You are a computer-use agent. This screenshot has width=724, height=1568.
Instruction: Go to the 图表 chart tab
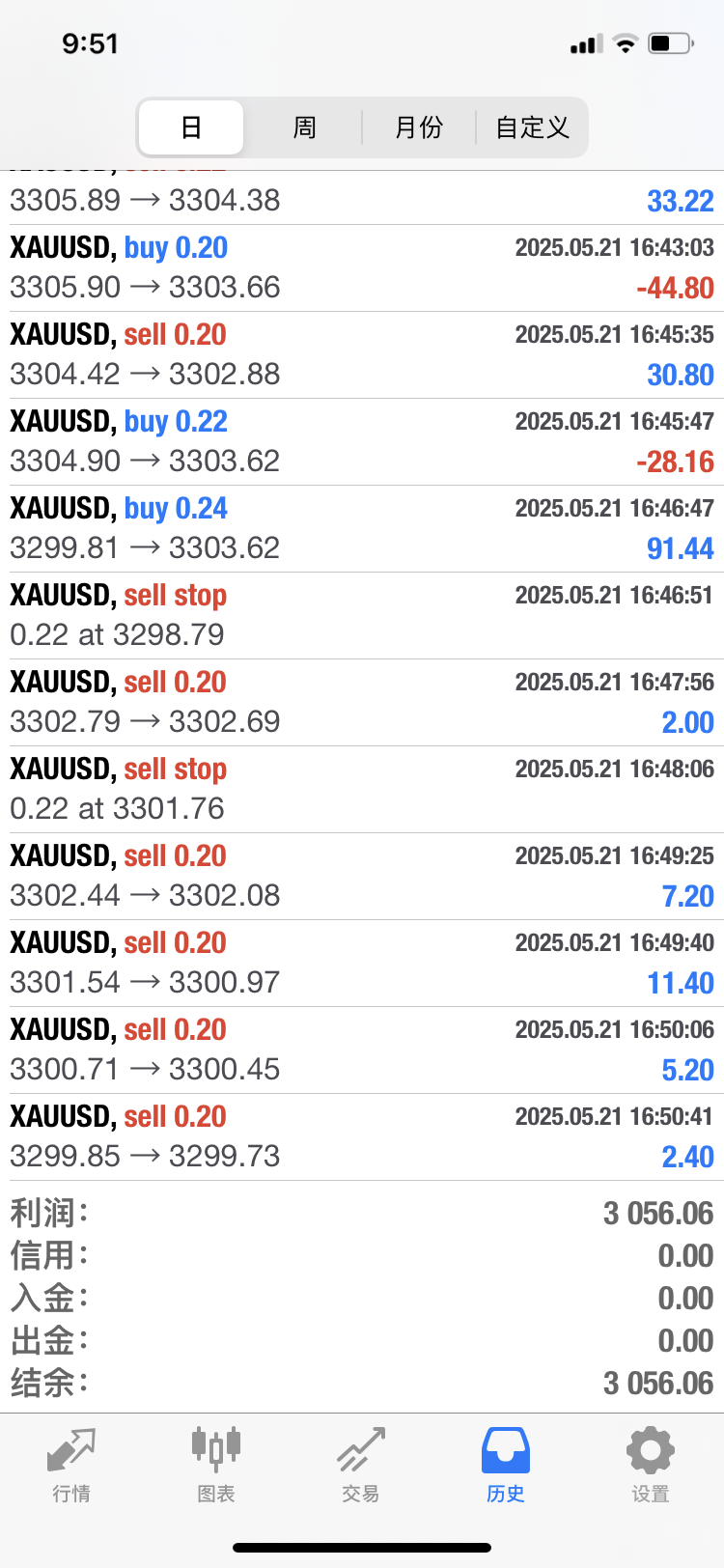(x=216, y=1466)
